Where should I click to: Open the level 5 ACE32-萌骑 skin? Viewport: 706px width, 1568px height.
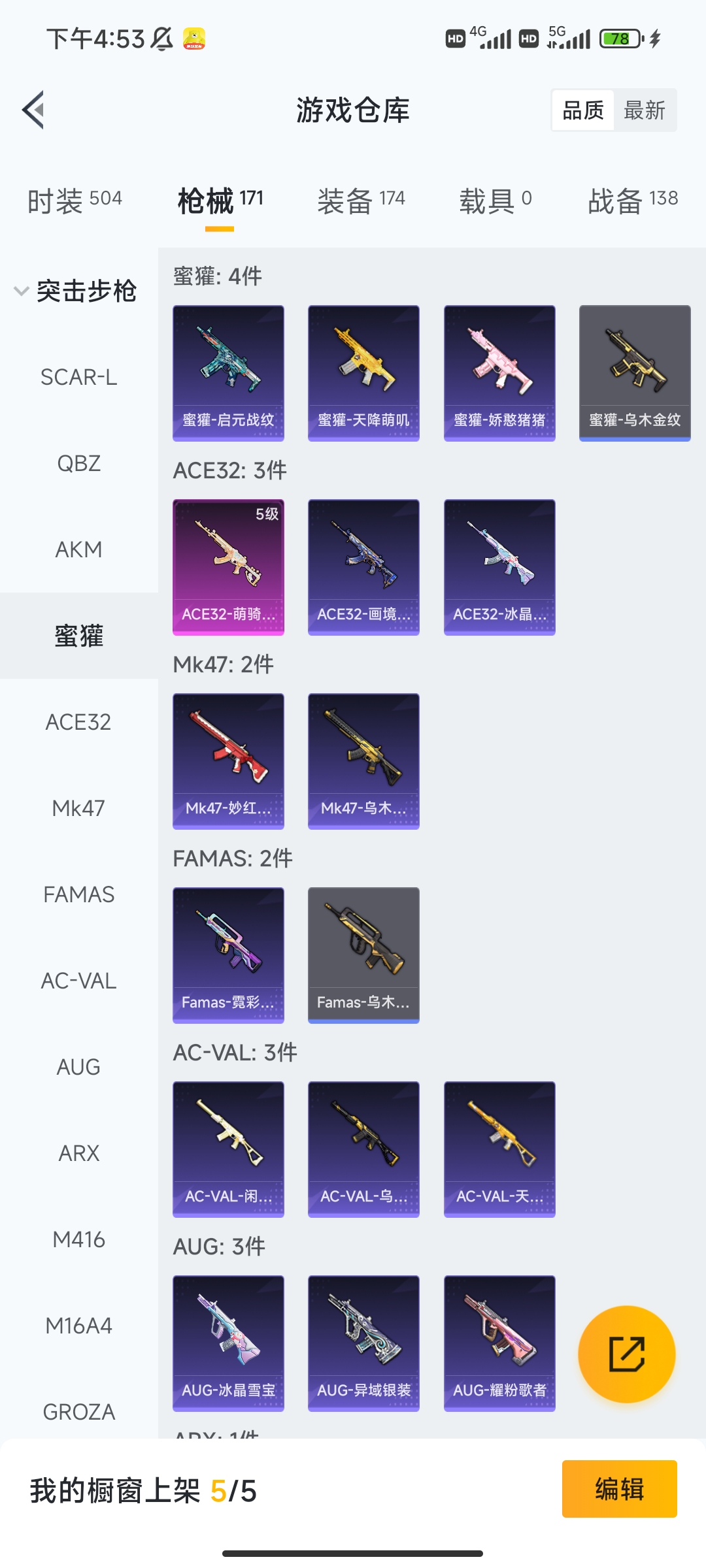[228, 567]
